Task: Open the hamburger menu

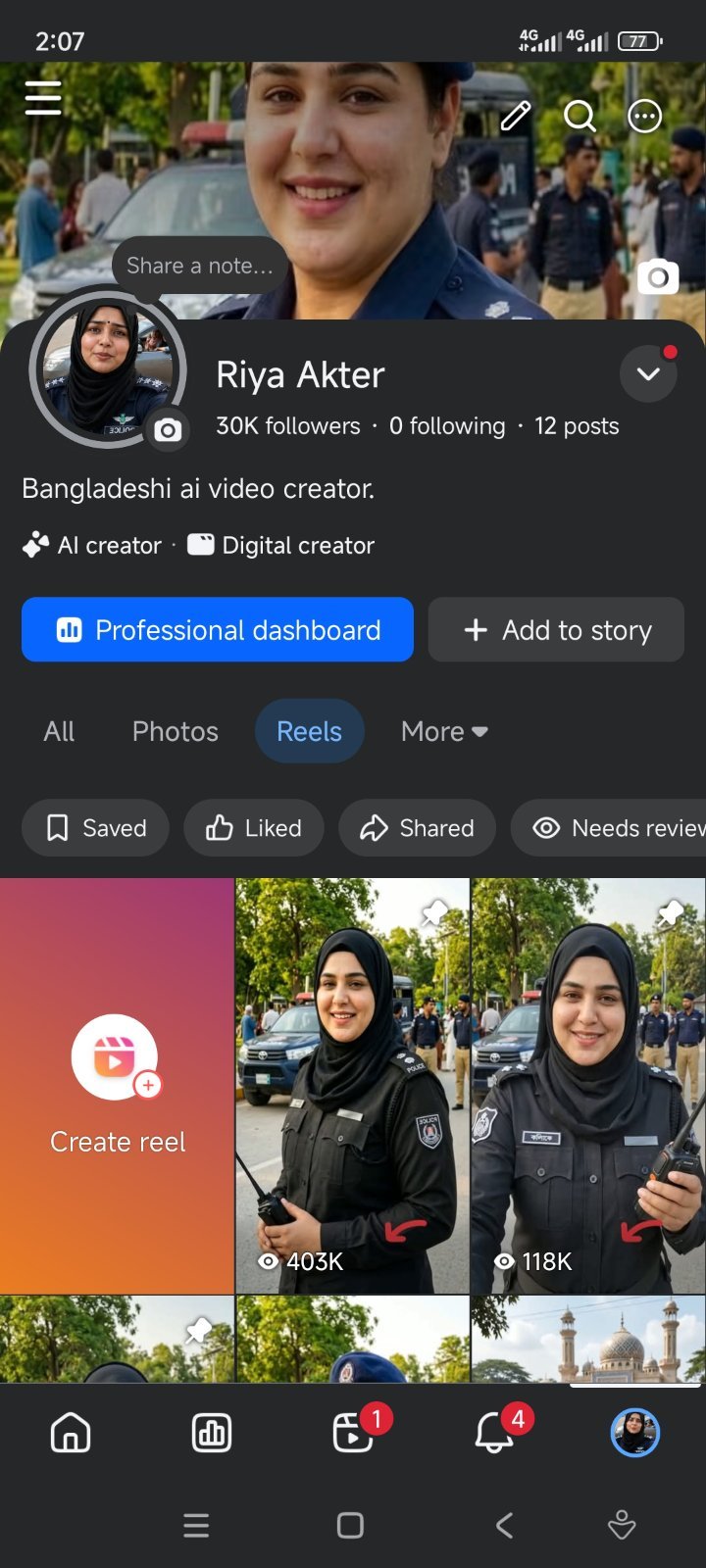Action: point(43,98)
